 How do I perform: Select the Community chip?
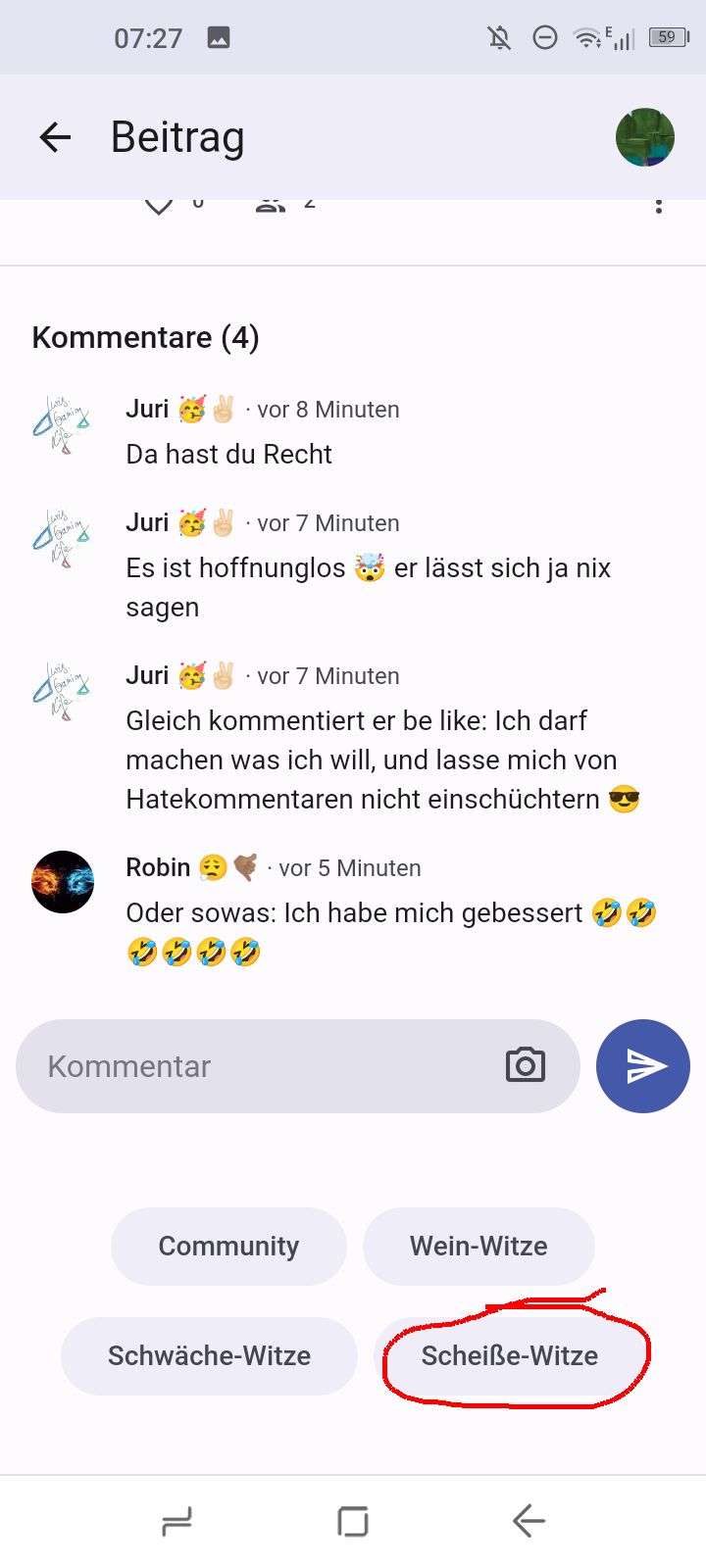click(x=228, y=1247)
